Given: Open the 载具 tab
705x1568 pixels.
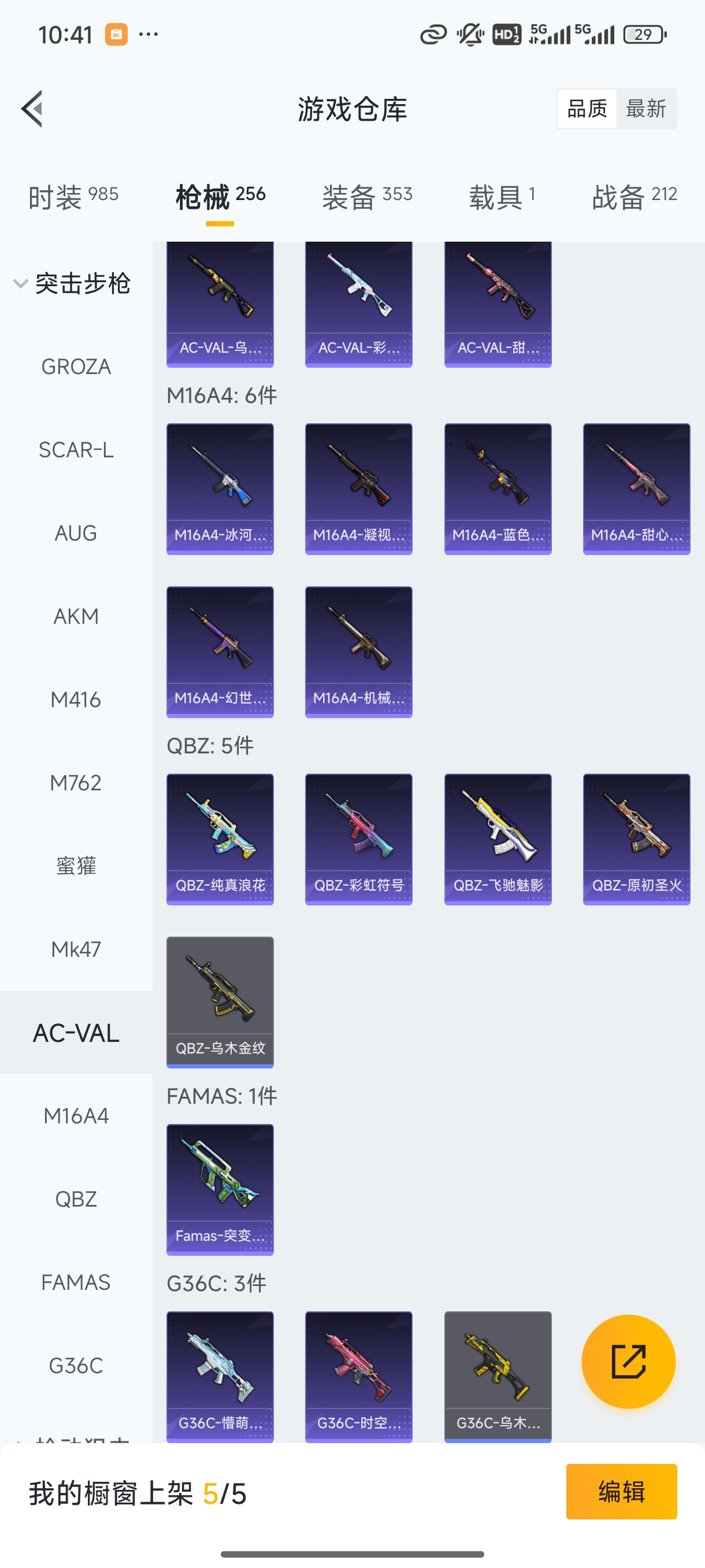Looking at the screenshot, I should pos(502,197).
